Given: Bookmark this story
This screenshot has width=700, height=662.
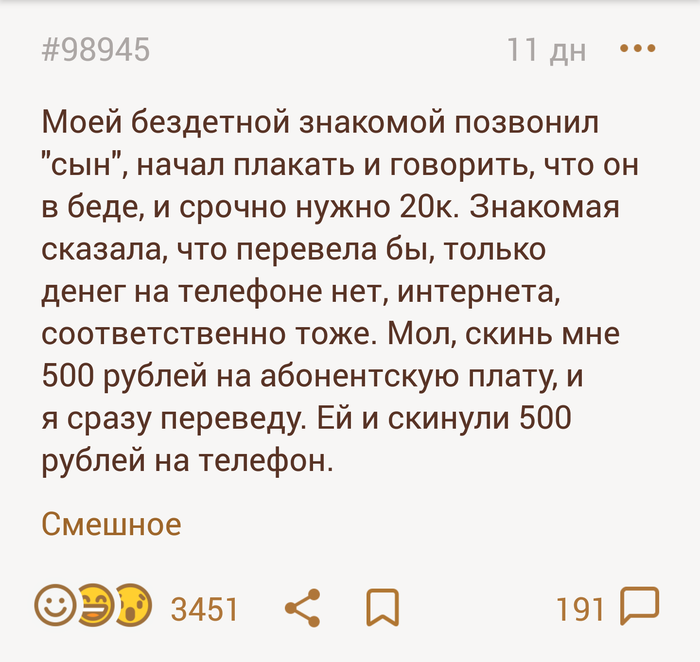Looking at the screenshot, I should pyautogui.click(x=382, y=607).
